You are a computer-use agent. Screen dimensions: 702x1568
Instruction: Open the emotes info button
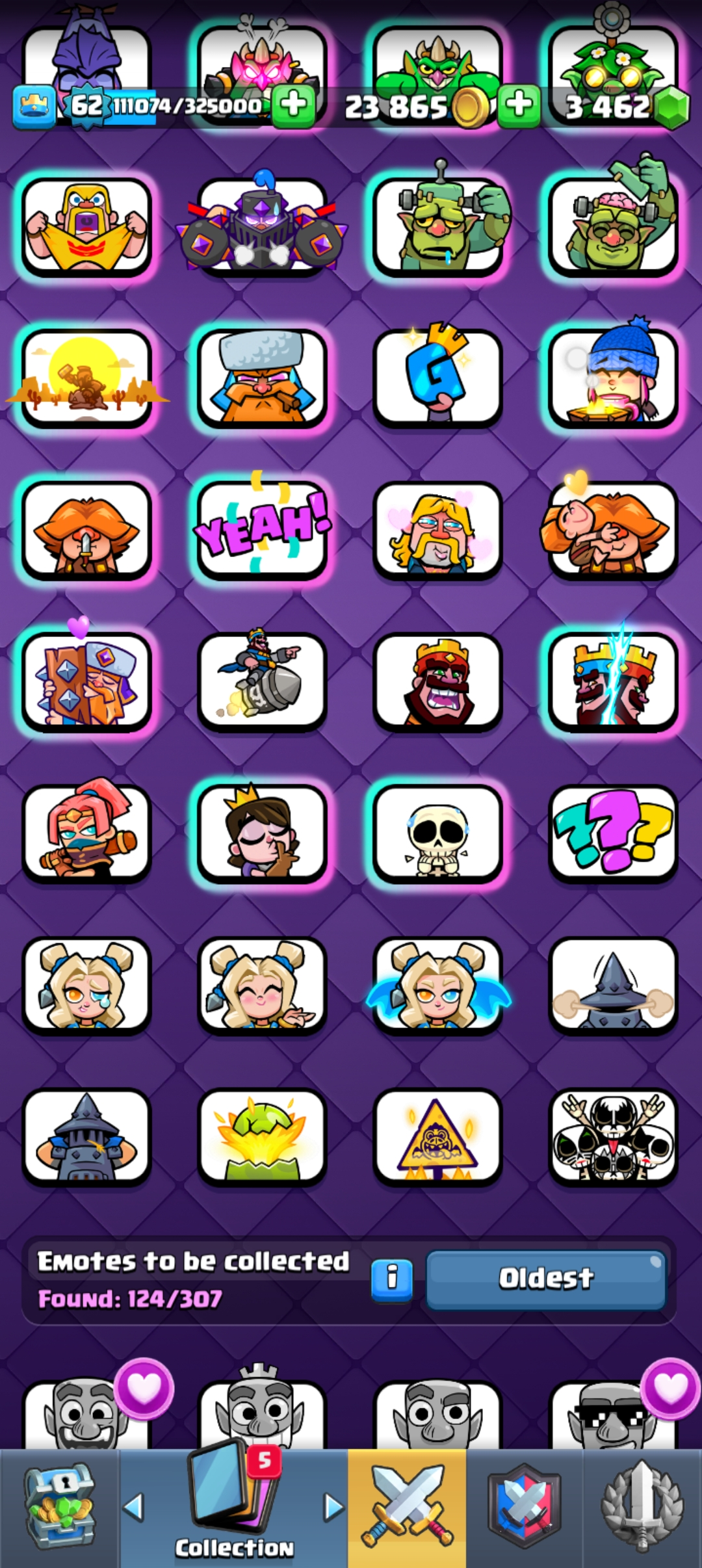(392, 1279)
